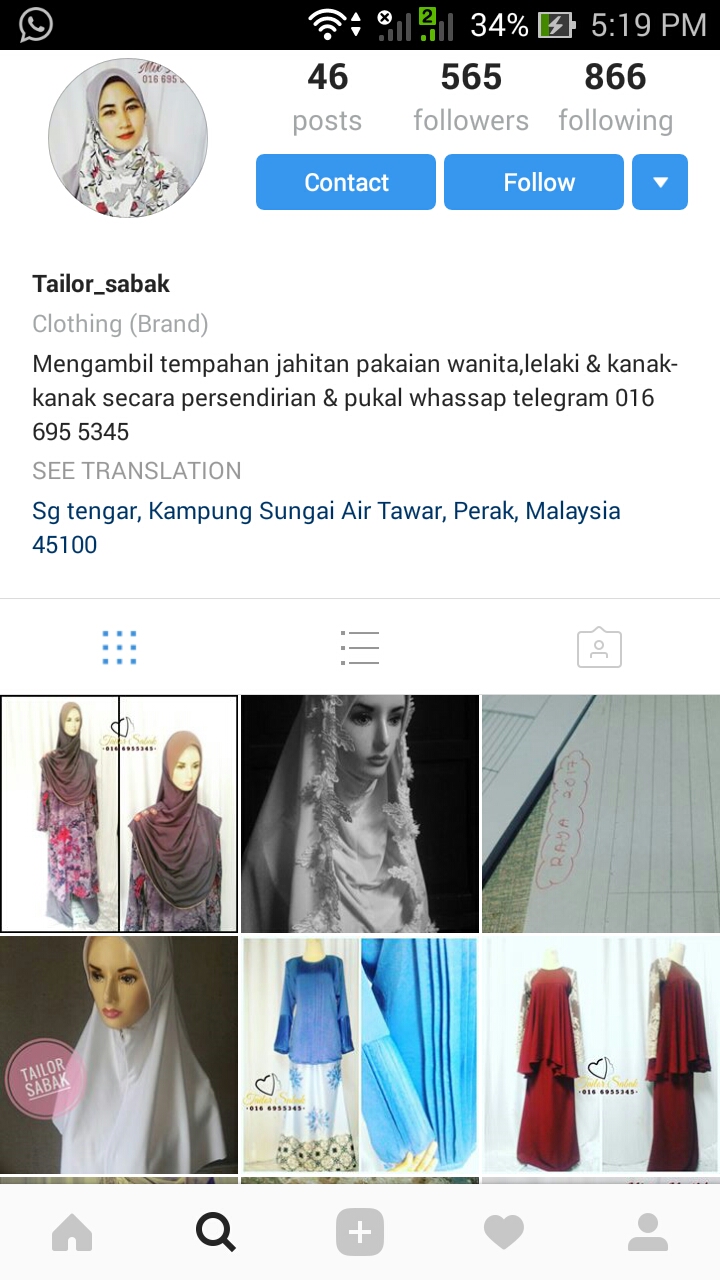View the following list

point(615,97)
